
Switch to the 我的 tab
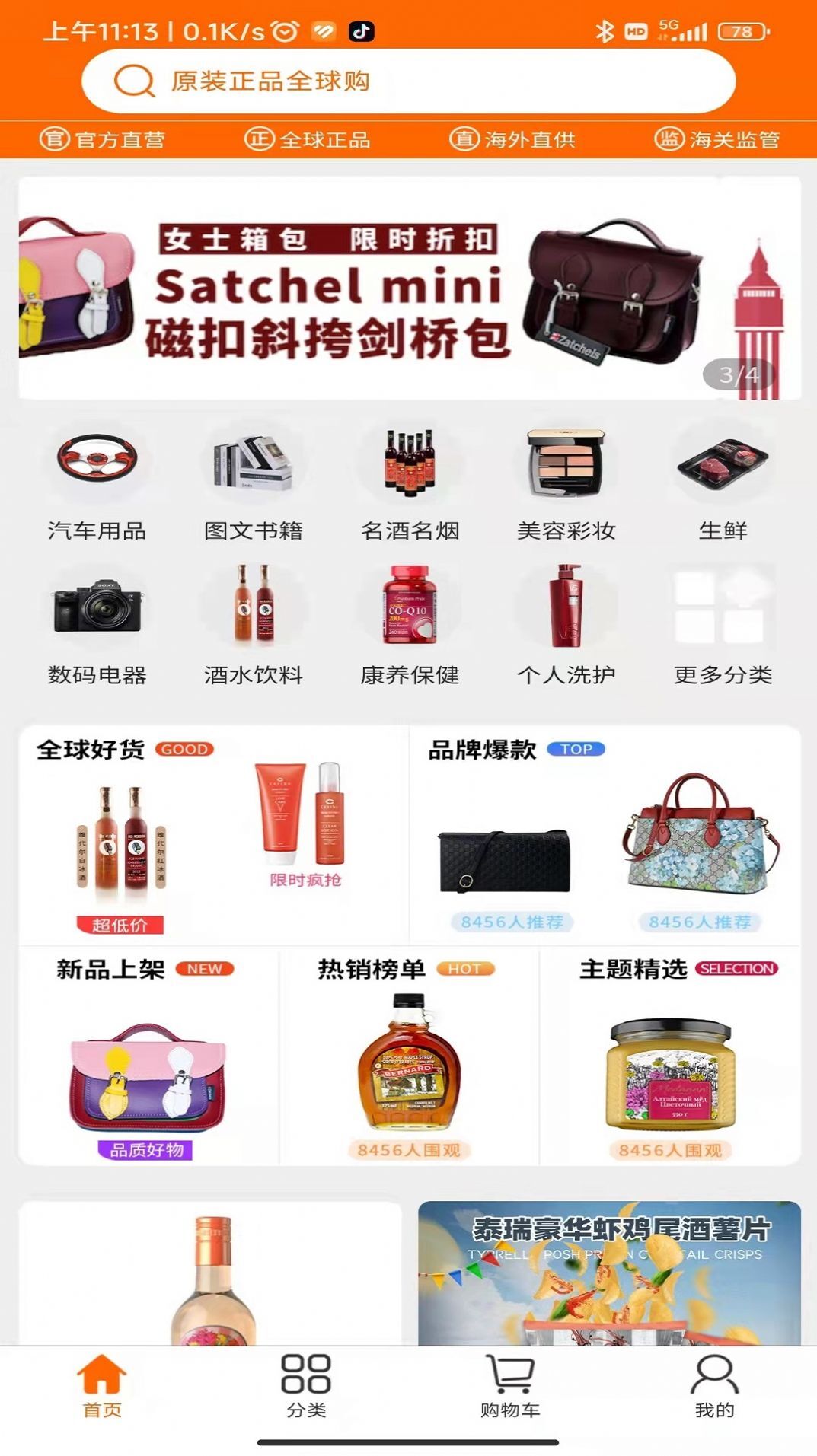tap(714, 1386)
